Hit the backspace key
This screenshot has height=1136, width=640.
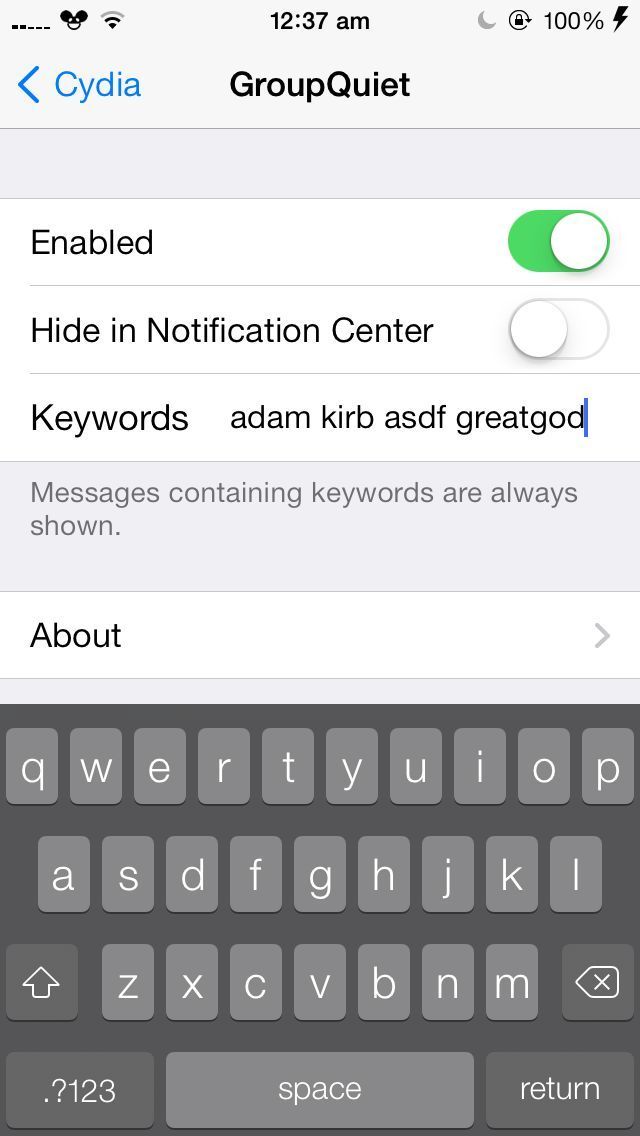click(597, 984)
